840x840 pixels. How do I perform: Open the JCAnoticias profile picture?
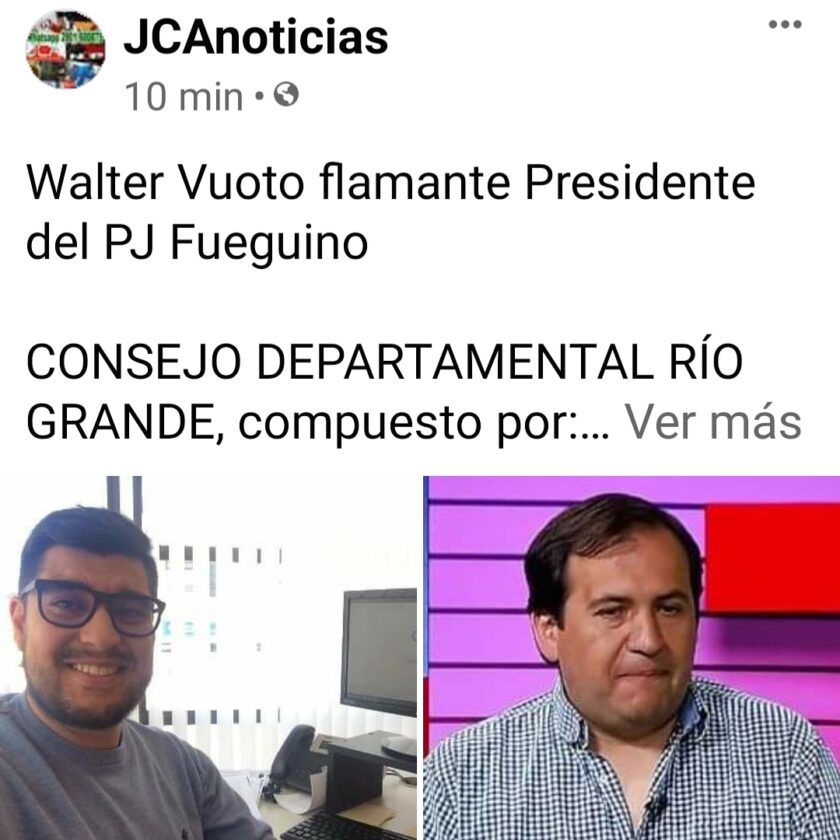tap(65, 50)
